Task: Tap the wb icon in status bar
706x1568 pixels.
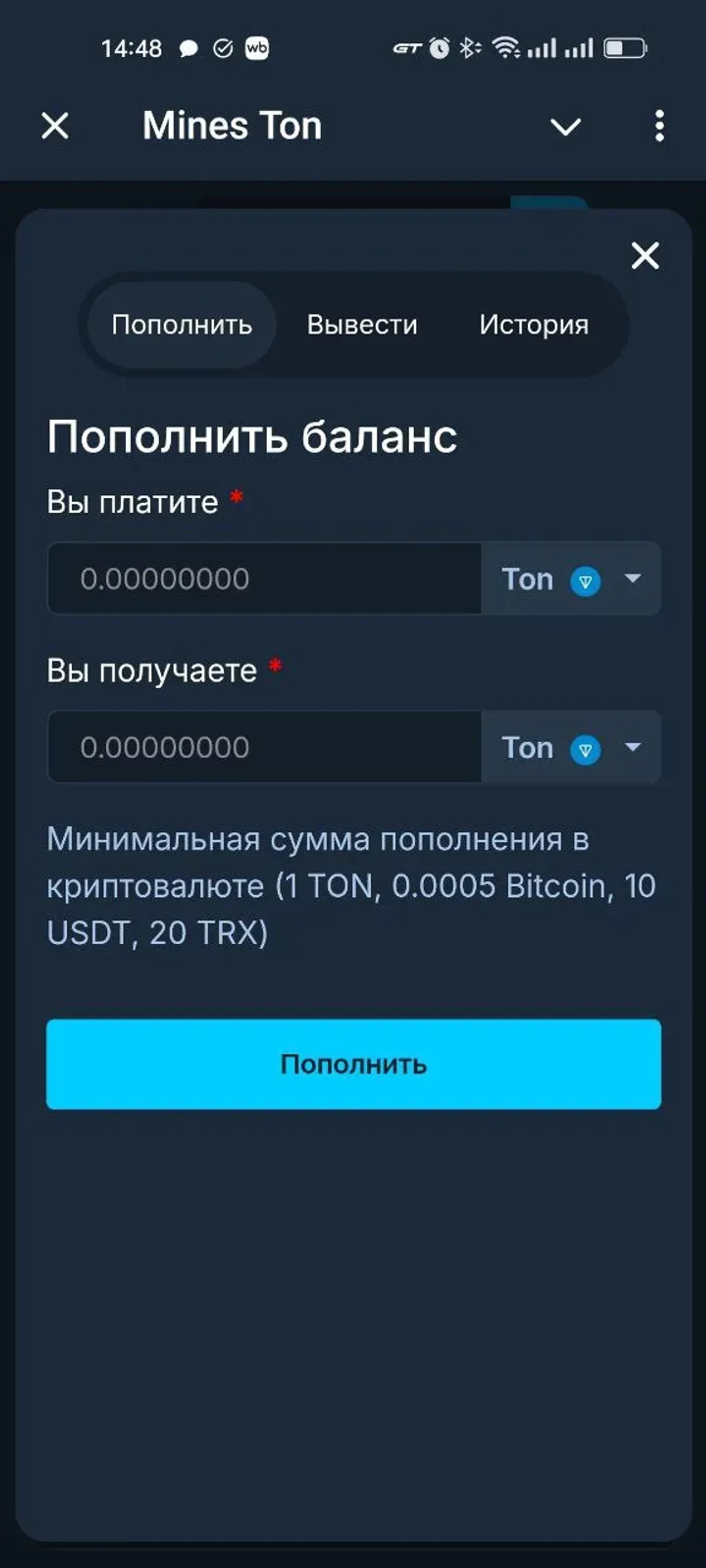Action: click(257, 48)
